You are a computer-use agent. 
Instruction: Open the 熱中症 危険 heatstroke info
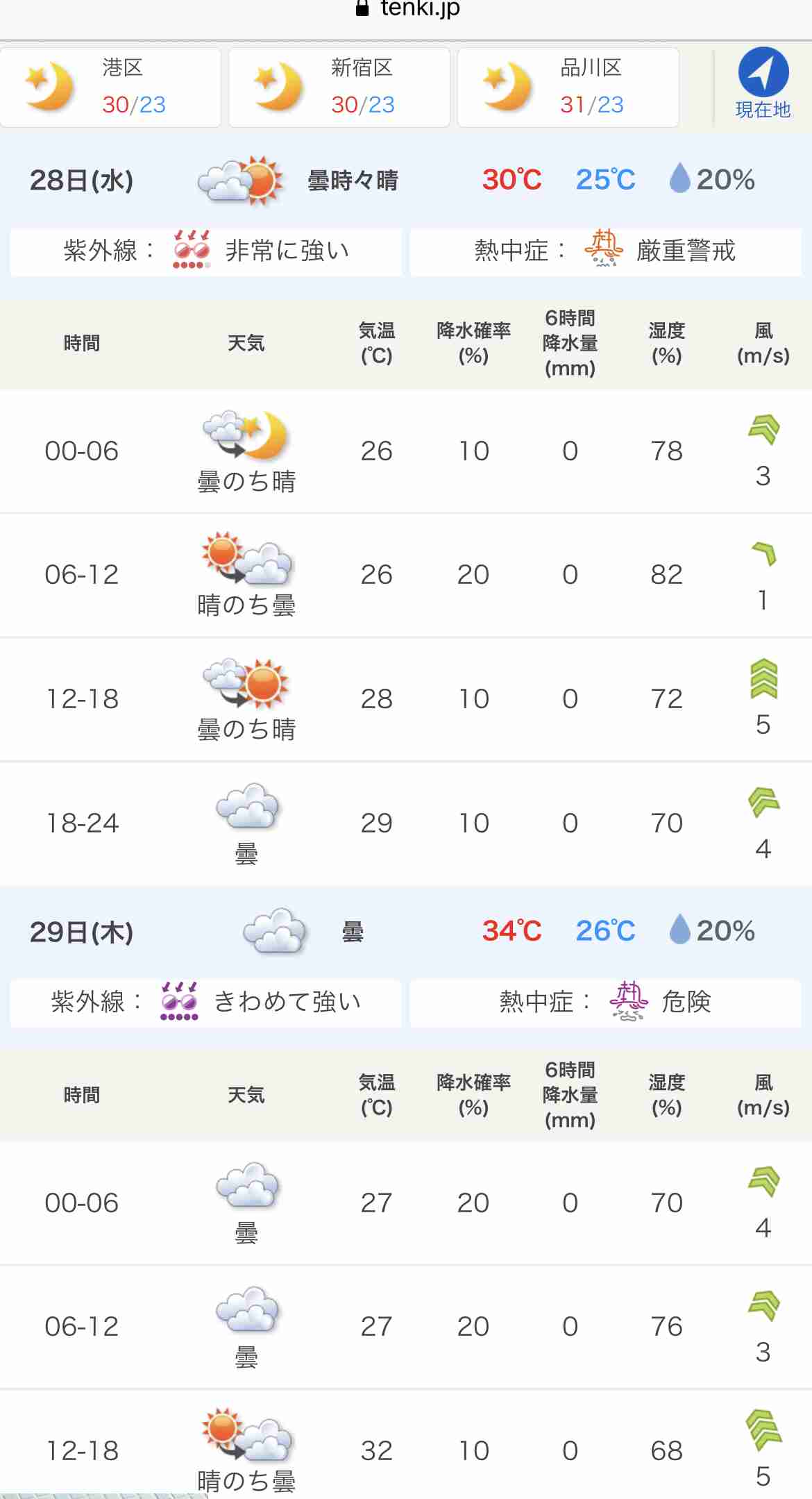(605, 1002)
